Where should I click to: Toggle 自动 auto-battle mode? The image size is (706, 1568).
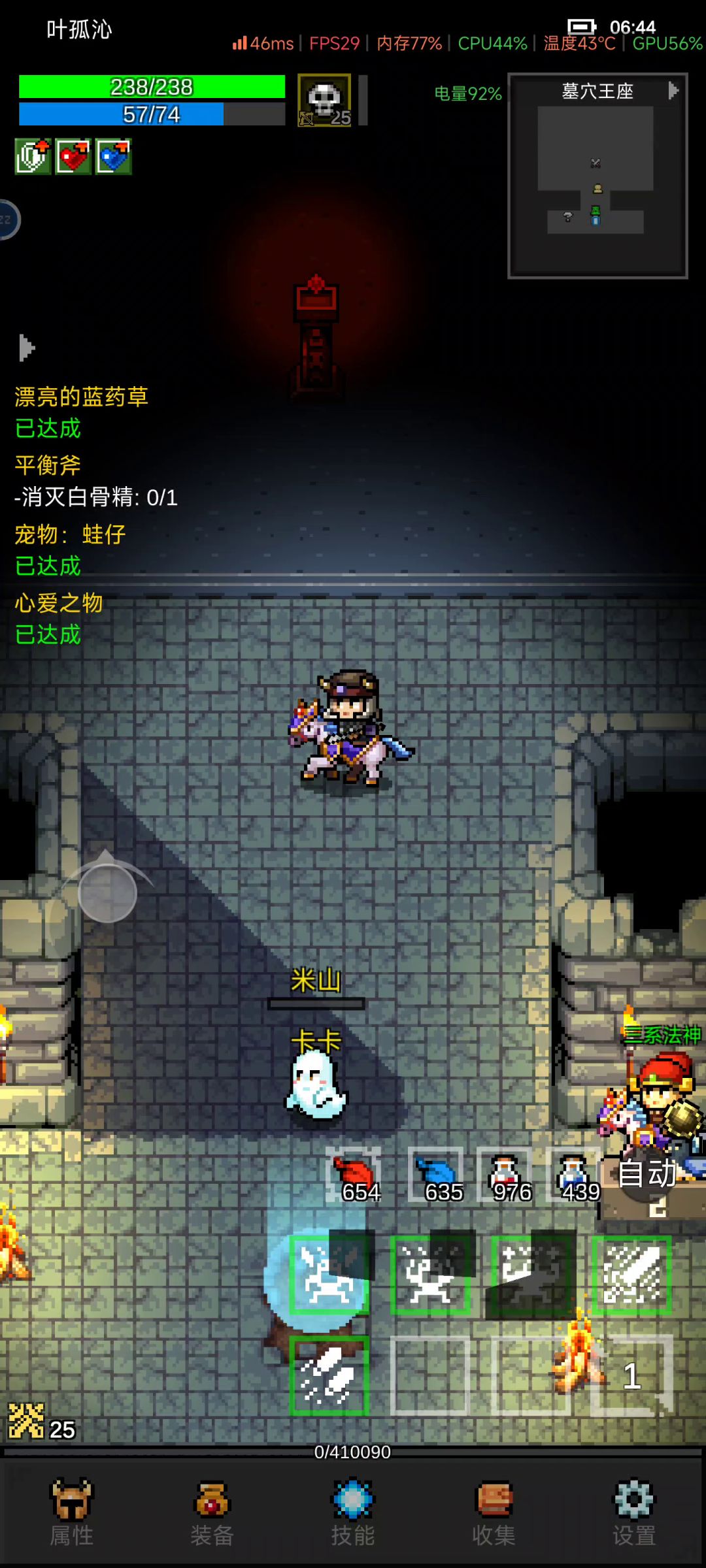(x=647, y=1174)
